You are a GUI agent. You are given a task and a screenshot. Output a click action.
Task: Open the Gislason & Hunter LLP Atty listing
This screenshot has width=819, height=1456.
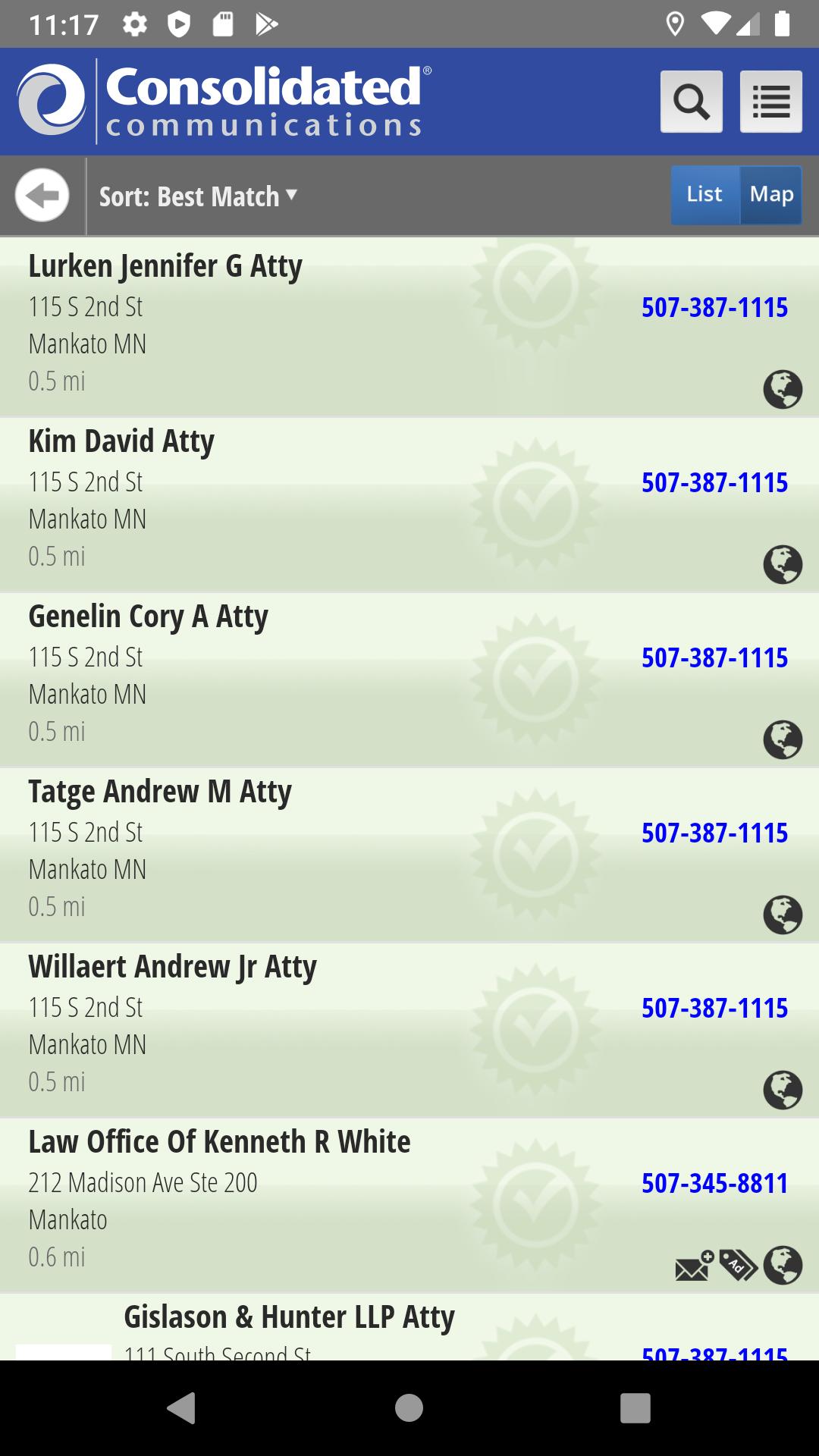289,1318
